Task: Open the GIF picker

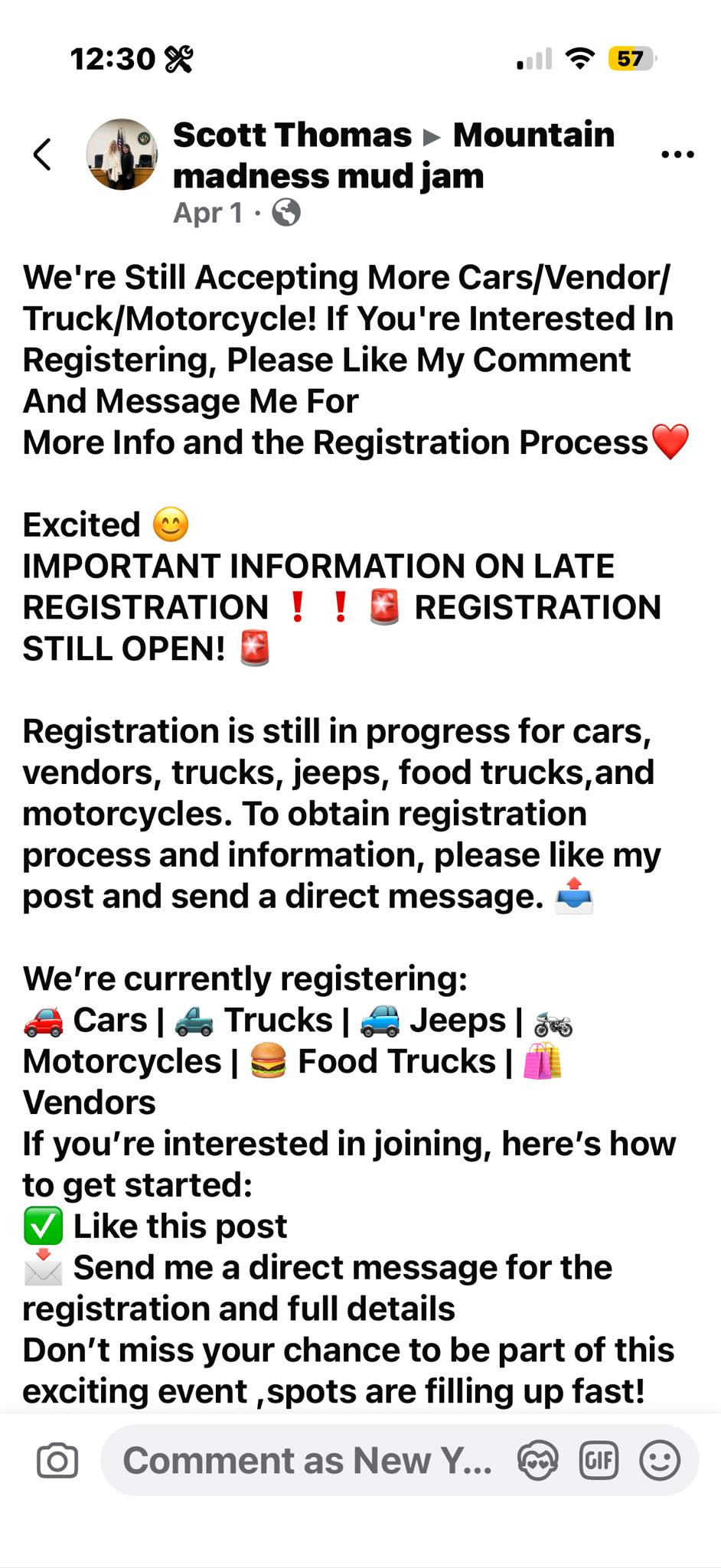Action: point(599,1461)
